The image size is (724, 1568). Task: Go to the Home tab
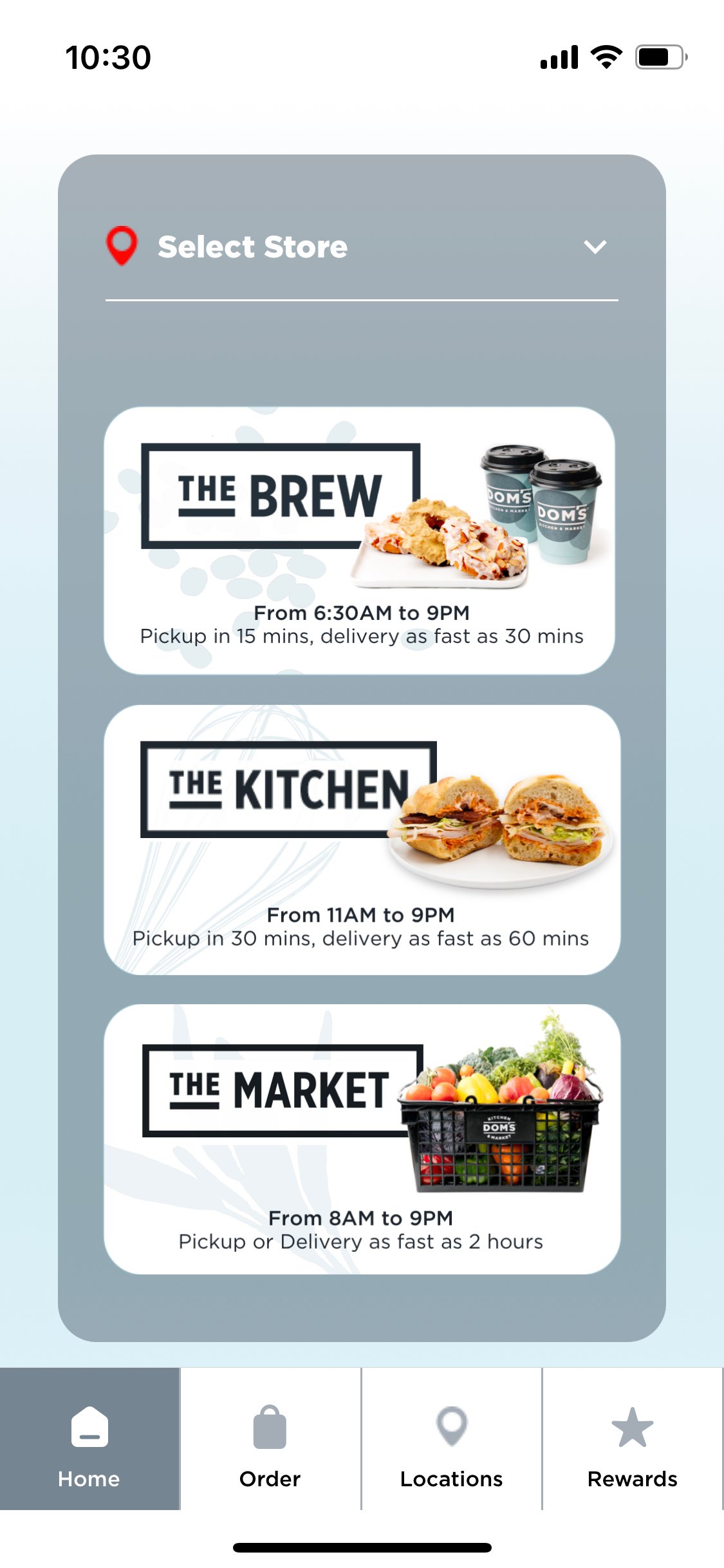coord(89,1439)
